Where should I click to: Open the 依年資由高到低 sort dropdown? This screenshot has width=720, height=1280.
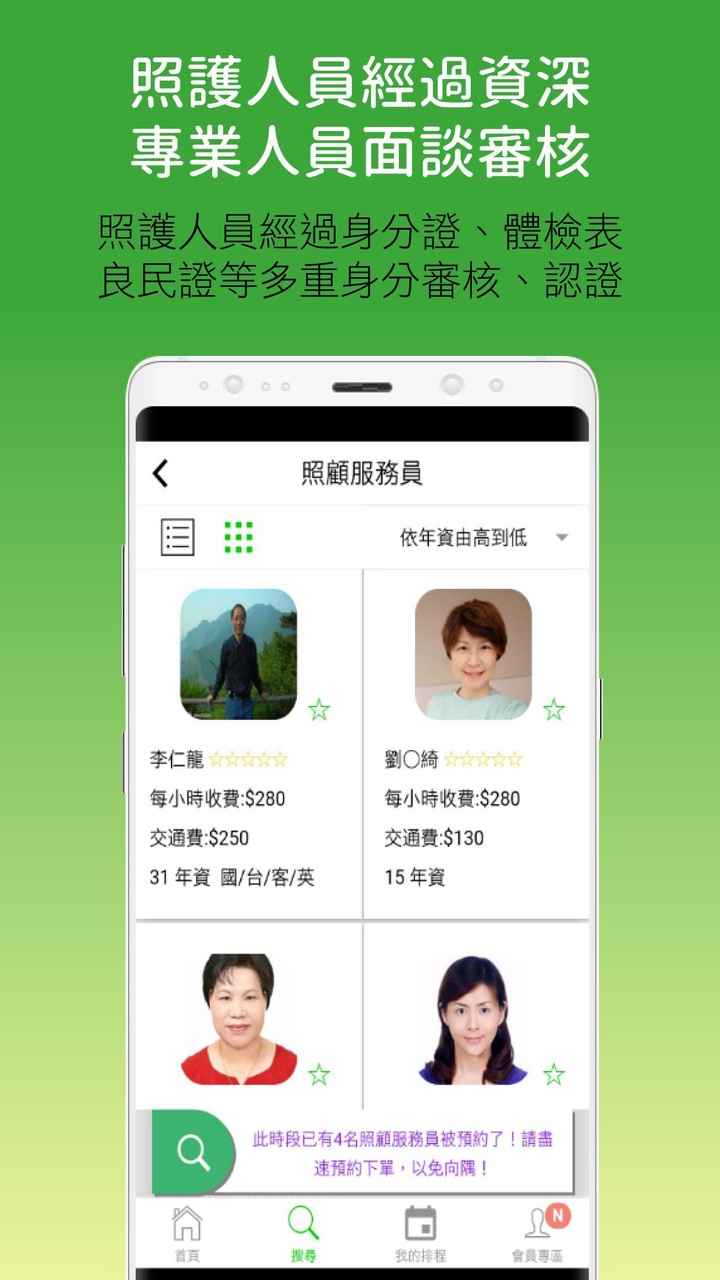tap(470, 536)
